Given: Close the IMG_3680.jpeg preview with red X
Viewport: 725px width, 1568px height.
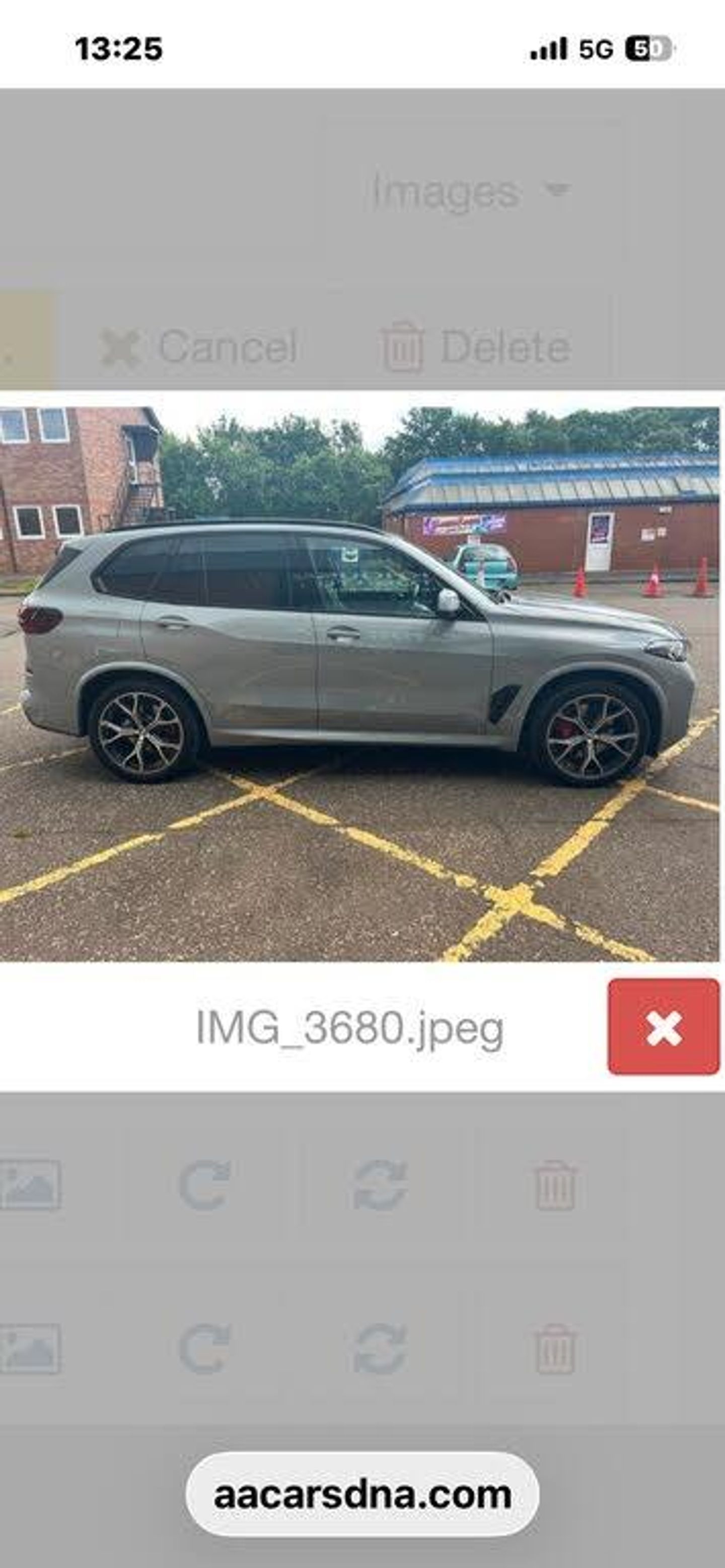Looking at the screenshot, I should click(x=663, y=1027).
